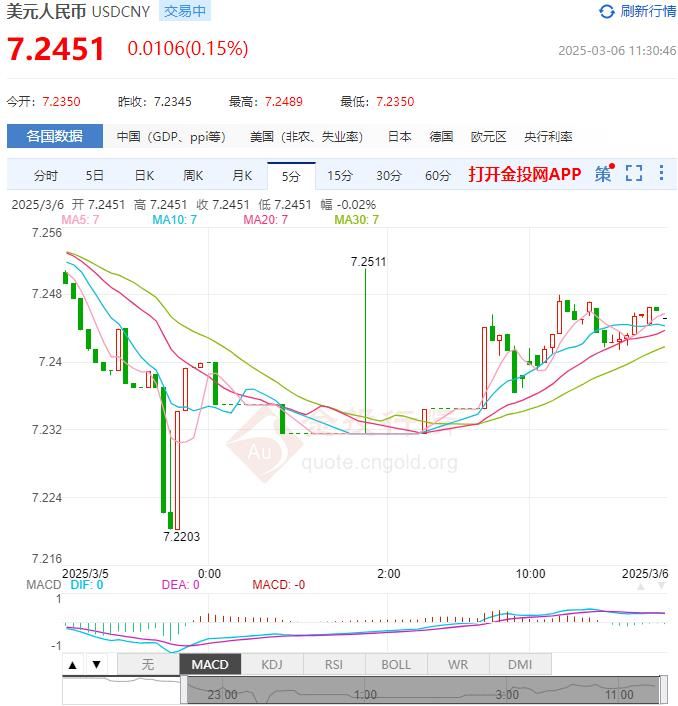Viewport: 678px width, 706px height.
Task: Open the chart's three-dot overflow menu
Action: [661, 173]
